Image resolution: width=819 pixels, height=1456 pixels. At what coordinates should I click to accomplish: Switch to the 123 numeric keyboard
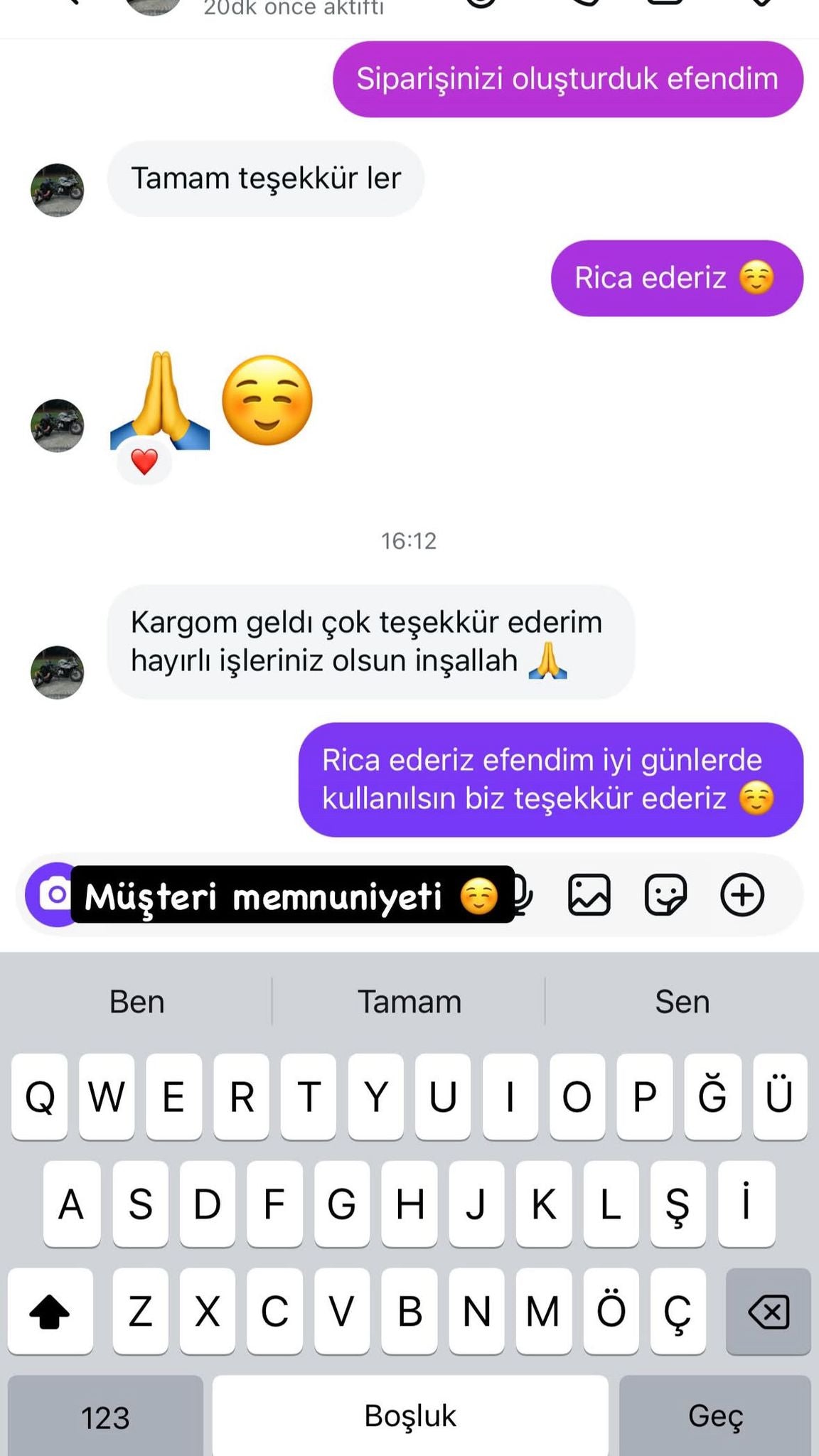tap(105, 1417)
